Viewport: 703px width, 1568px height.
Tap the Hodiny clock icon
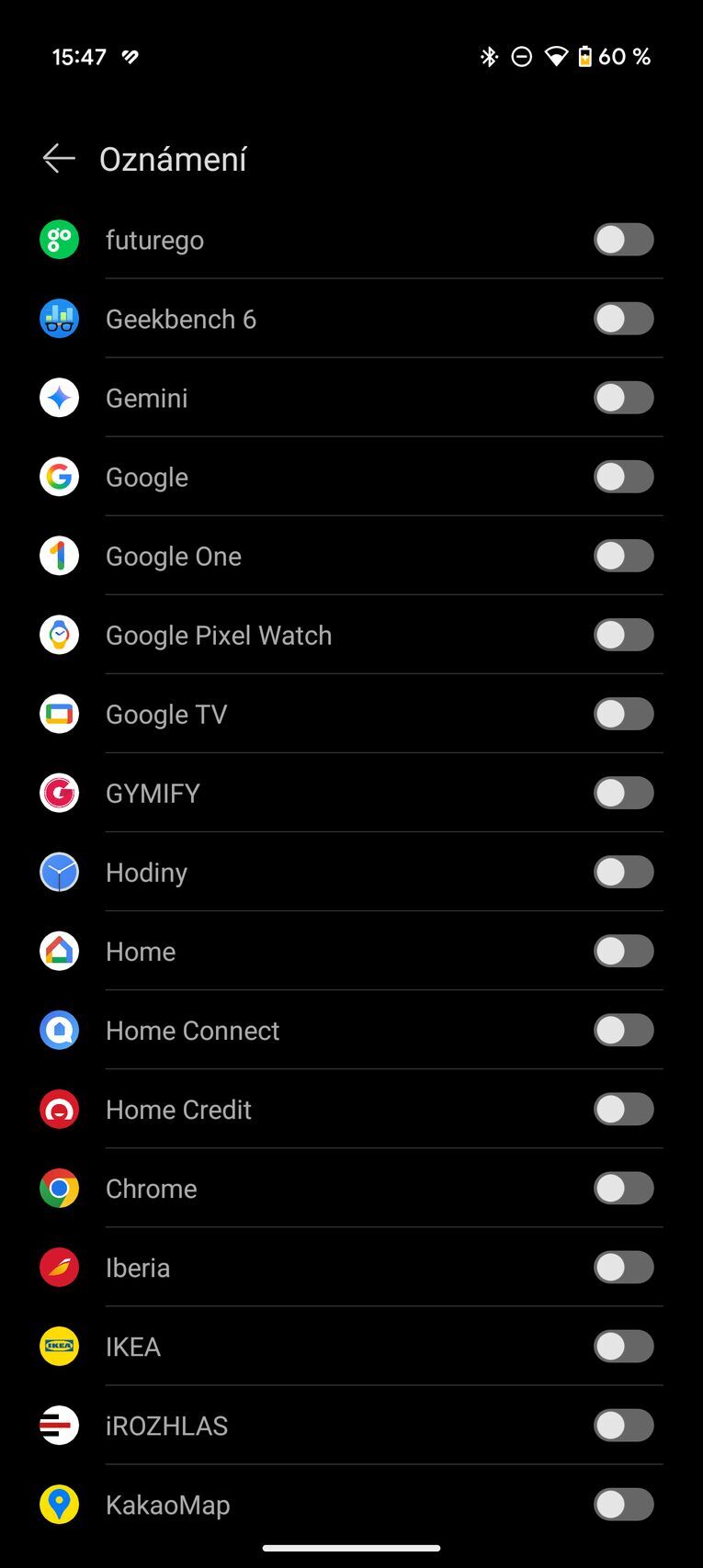click(59, 872)
